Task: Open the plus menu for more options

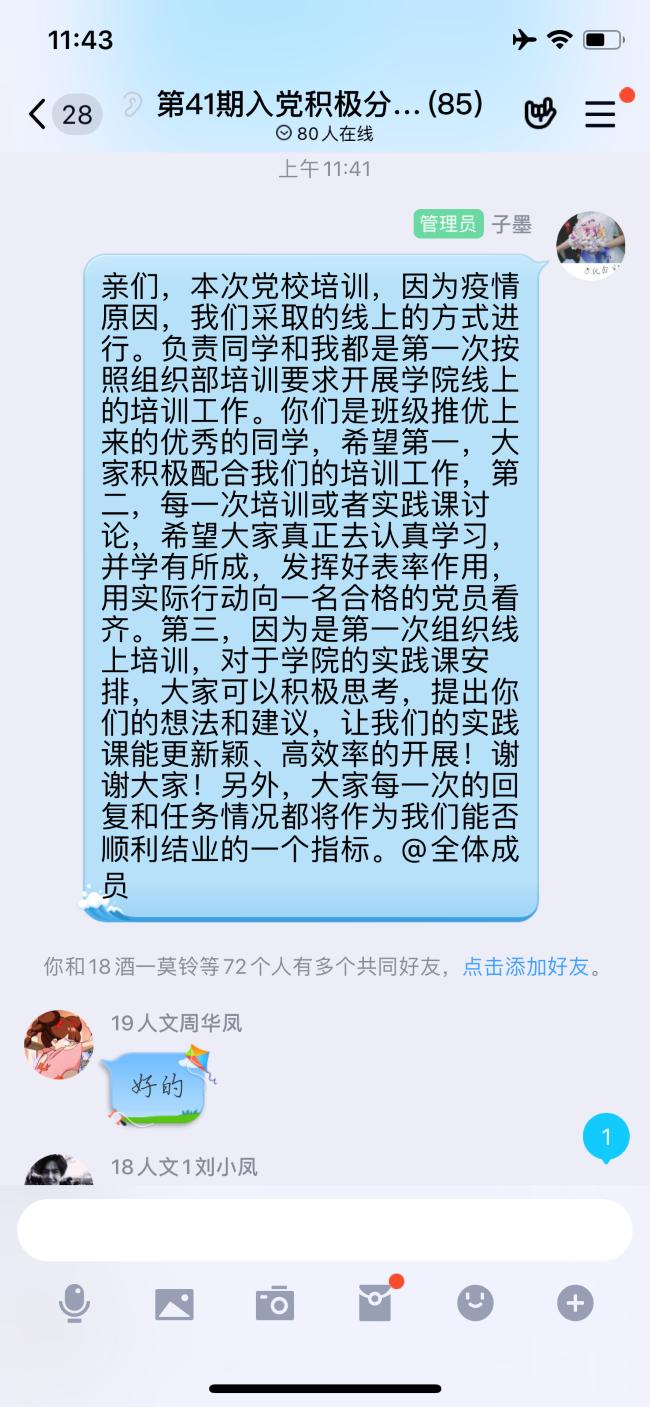Action: tap(575, 1303)
